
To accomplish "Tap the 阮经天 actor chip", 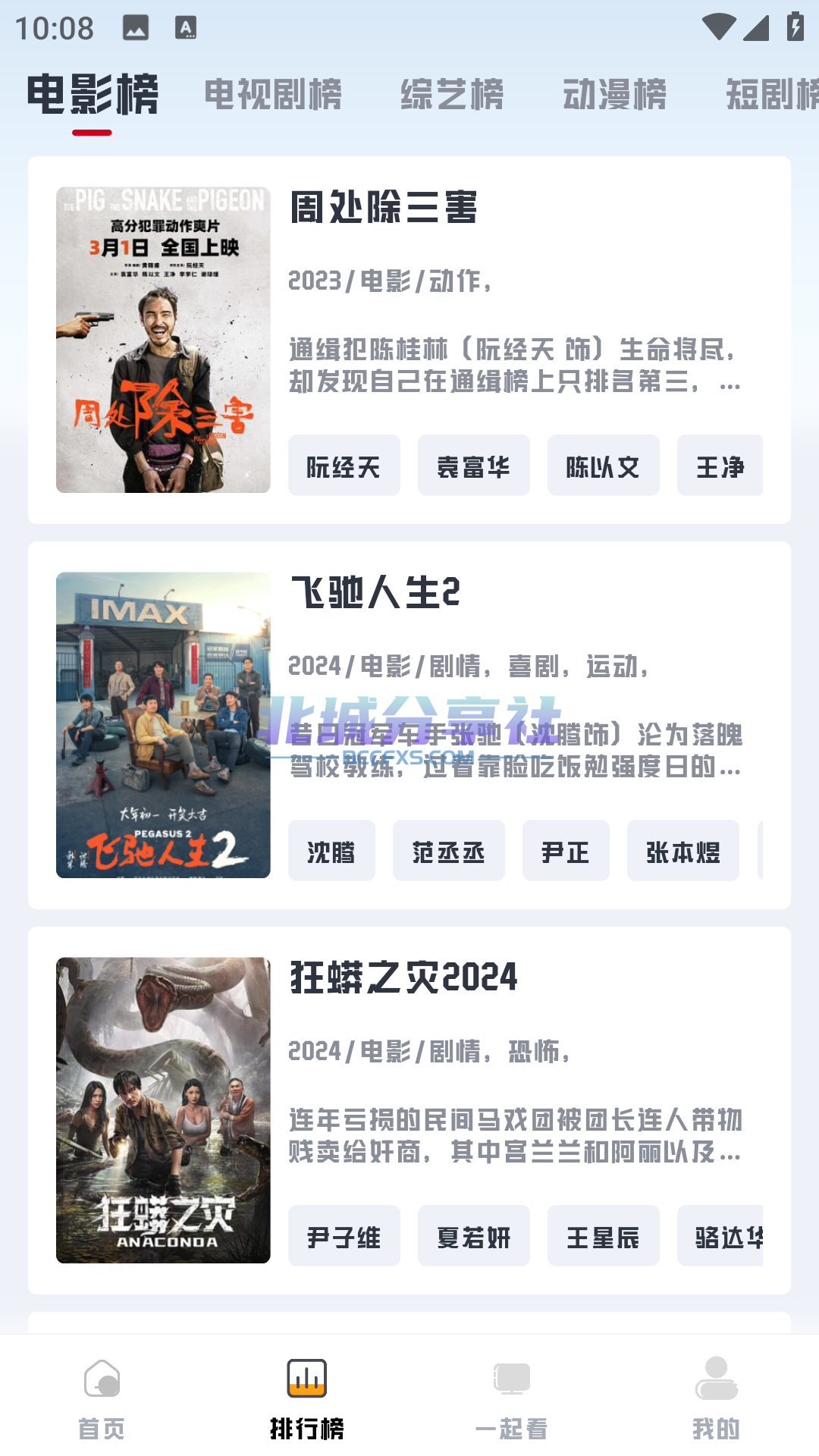I will pos(344,466).
